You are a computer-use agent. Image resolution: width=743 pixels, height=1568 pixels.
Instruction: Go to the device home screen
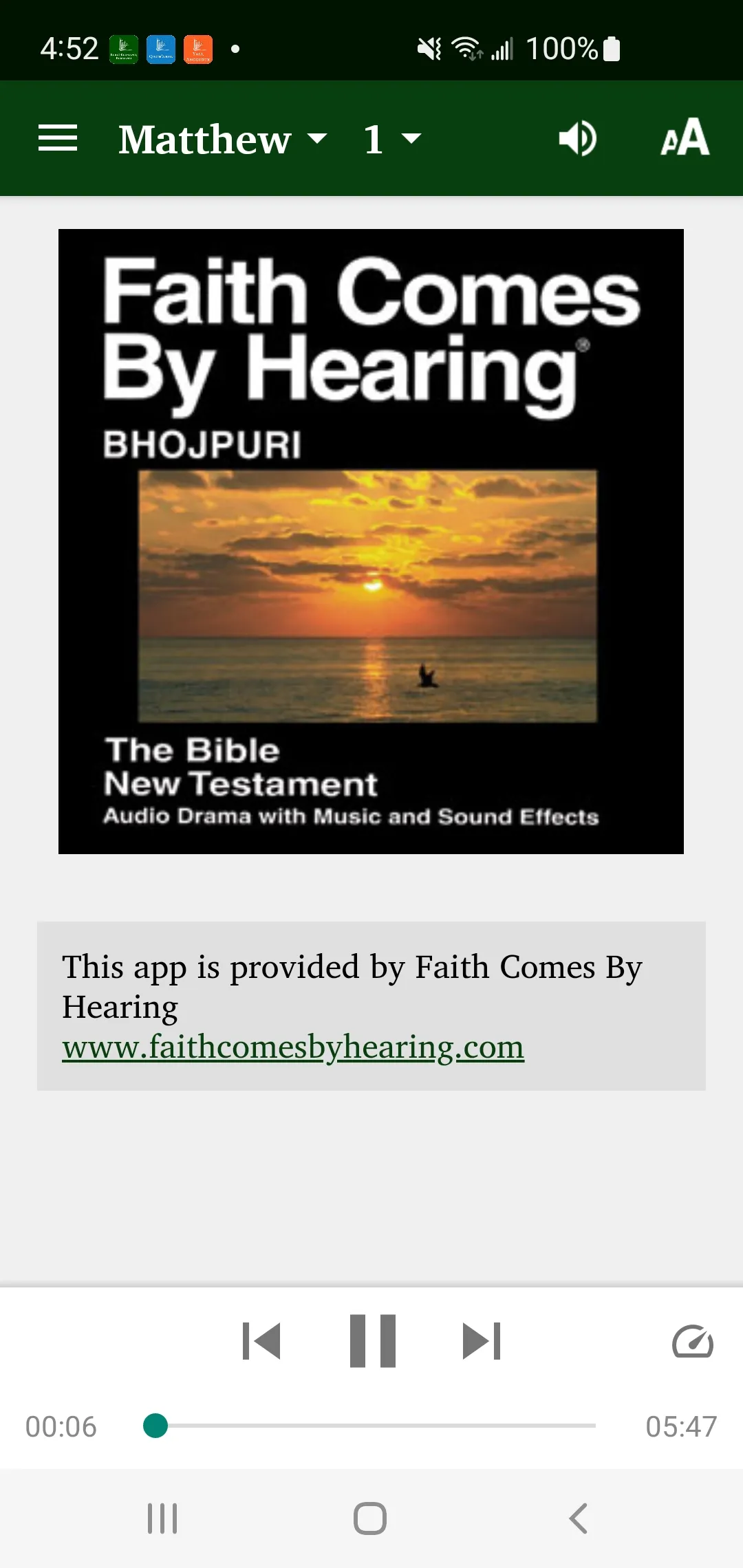370,1518
